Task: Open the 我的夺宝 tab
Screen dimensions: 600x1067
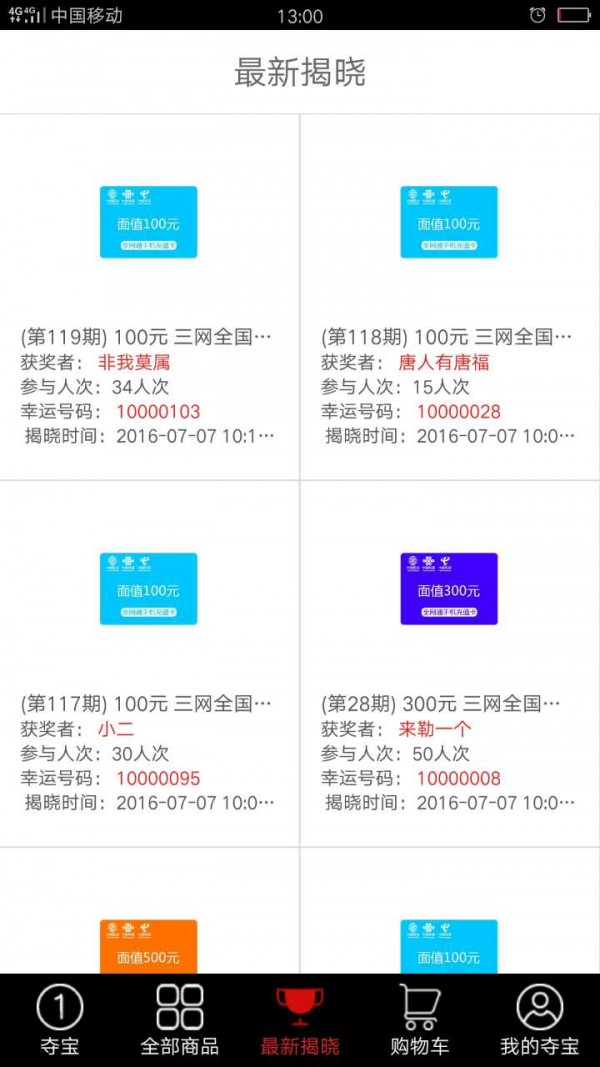Action: [540, 1018]
